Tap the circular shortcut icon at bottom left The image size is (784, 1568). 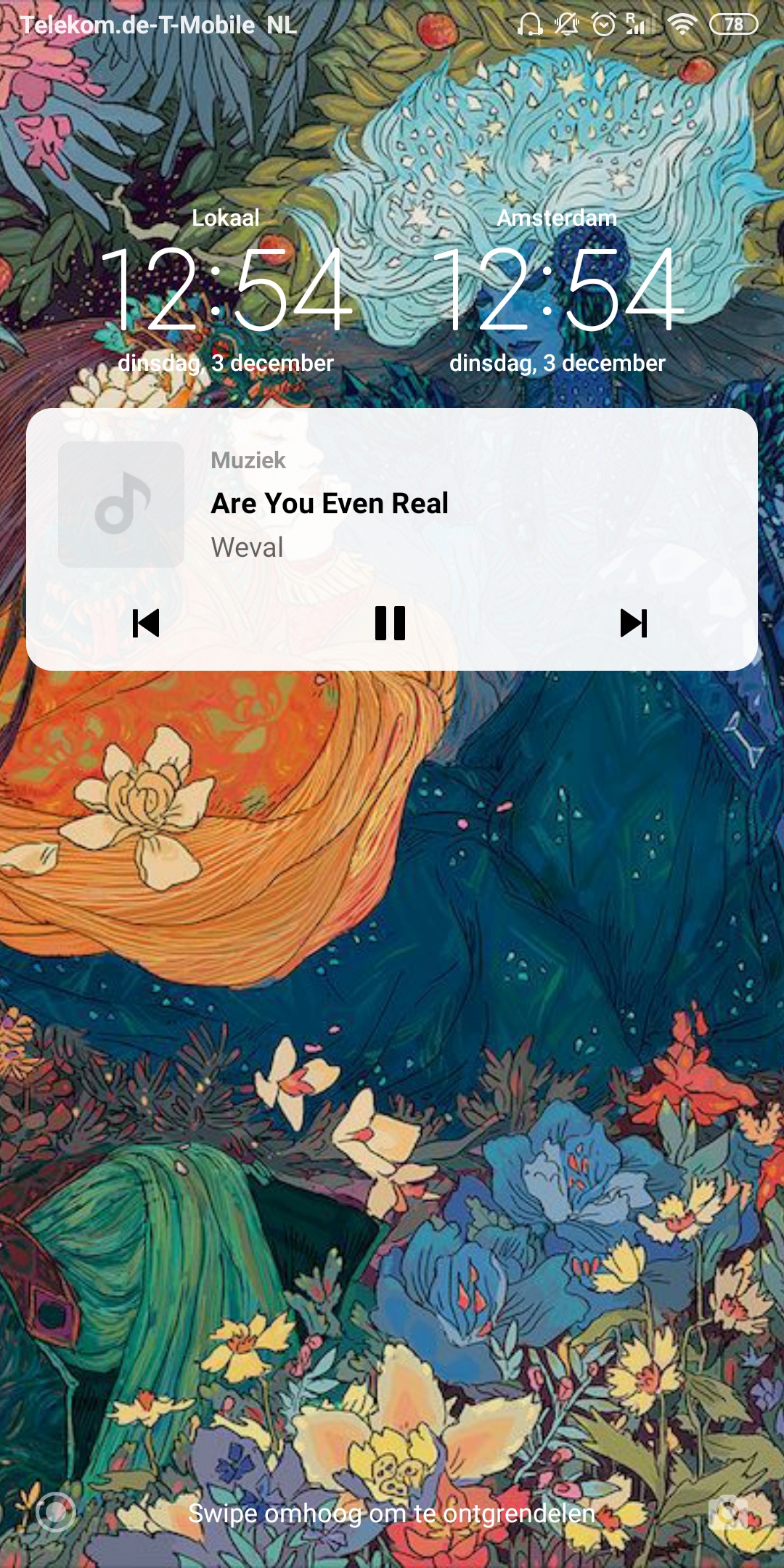pyautogui.click(x=56, y=1512)
